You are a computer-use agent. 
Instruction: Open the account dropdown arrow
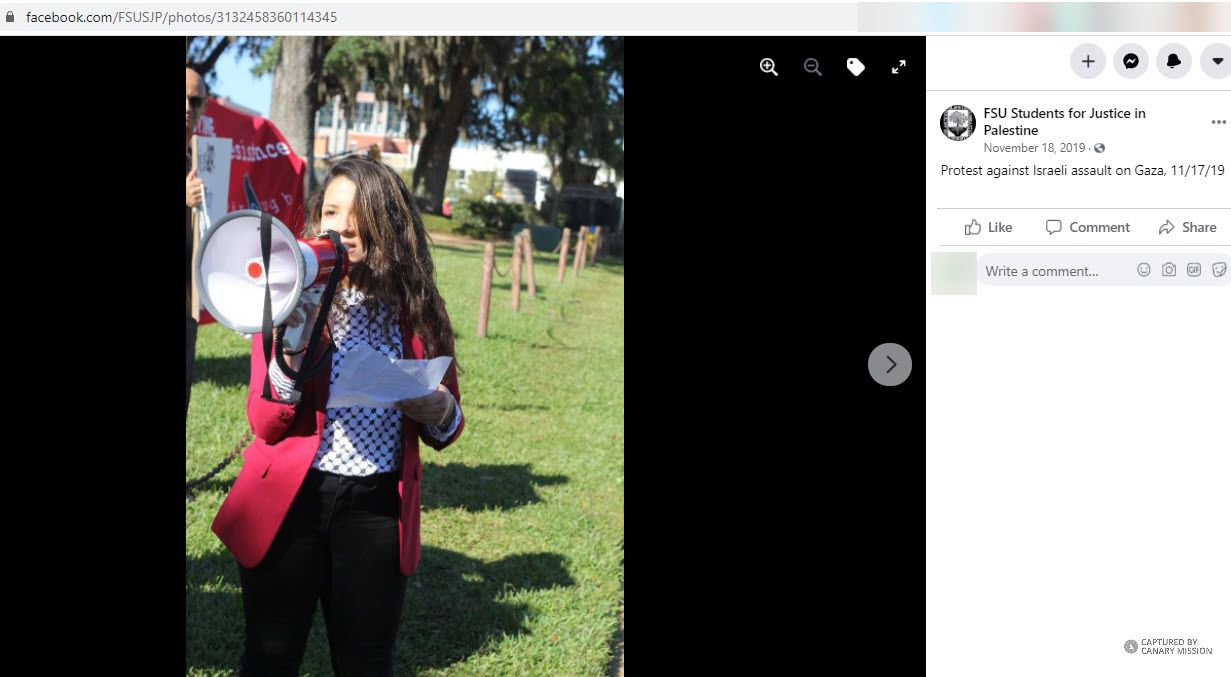point(1216,61)
